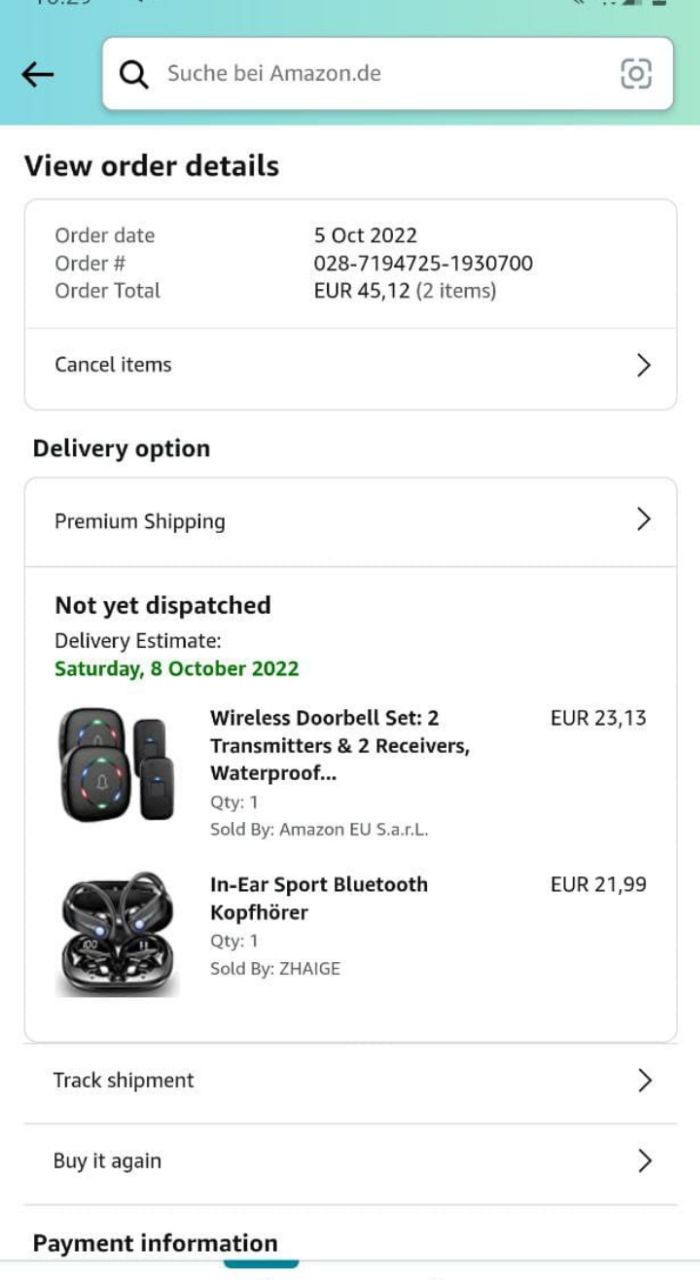Open the Cancel items row

[x=350, y=365]
